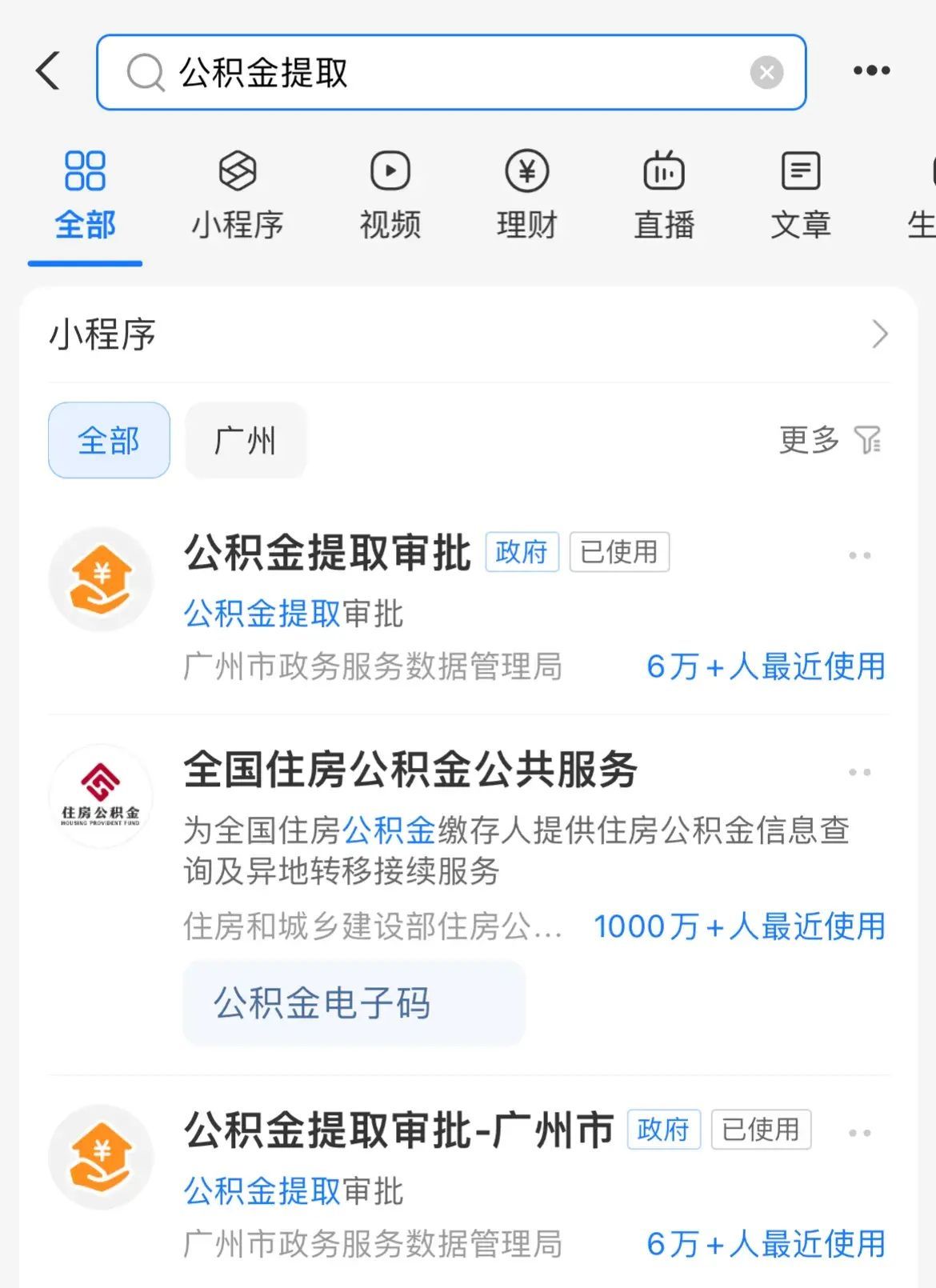Select the 广州 filter chip
This screenshot has width=936, height=1288.
pyautogui.click(x=246, y=440)
